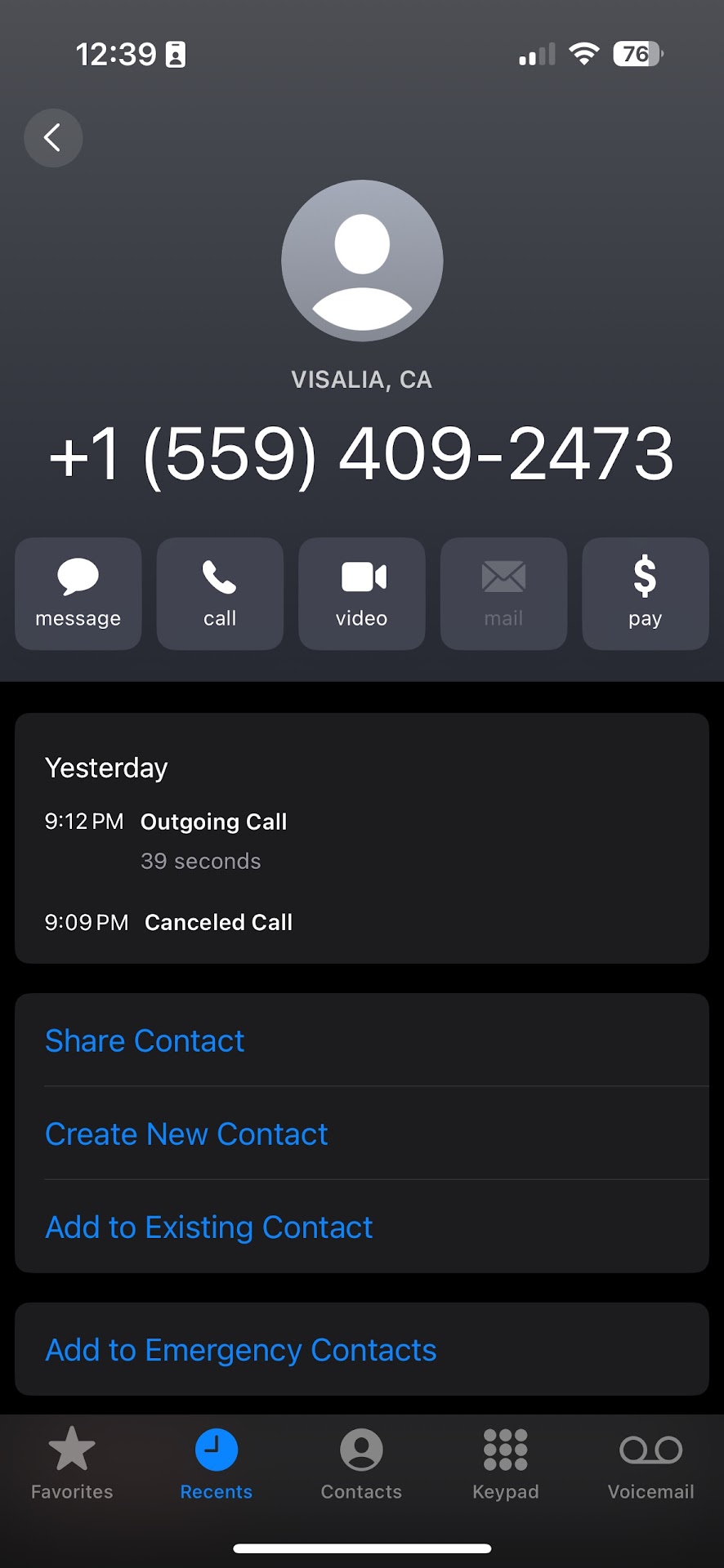Tap Add to Emergency Contacts

click(241, 1350)
